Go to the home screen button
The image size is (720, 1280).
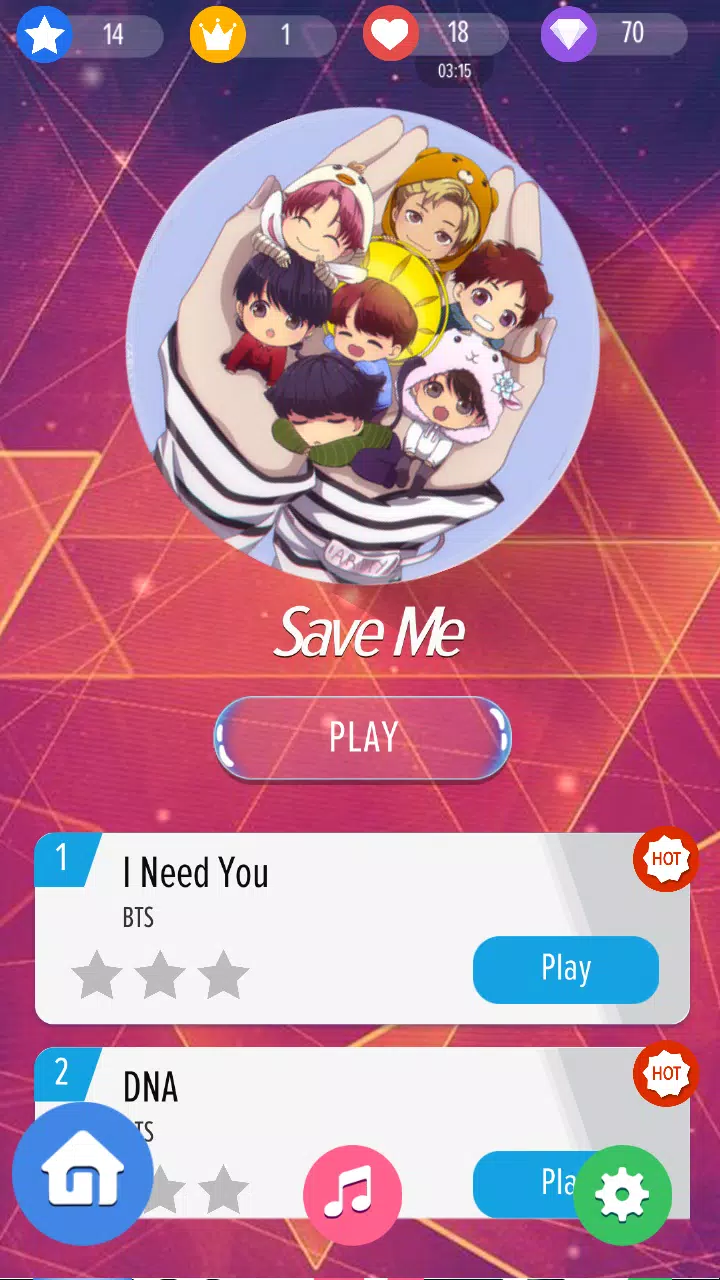point(83,1173)
